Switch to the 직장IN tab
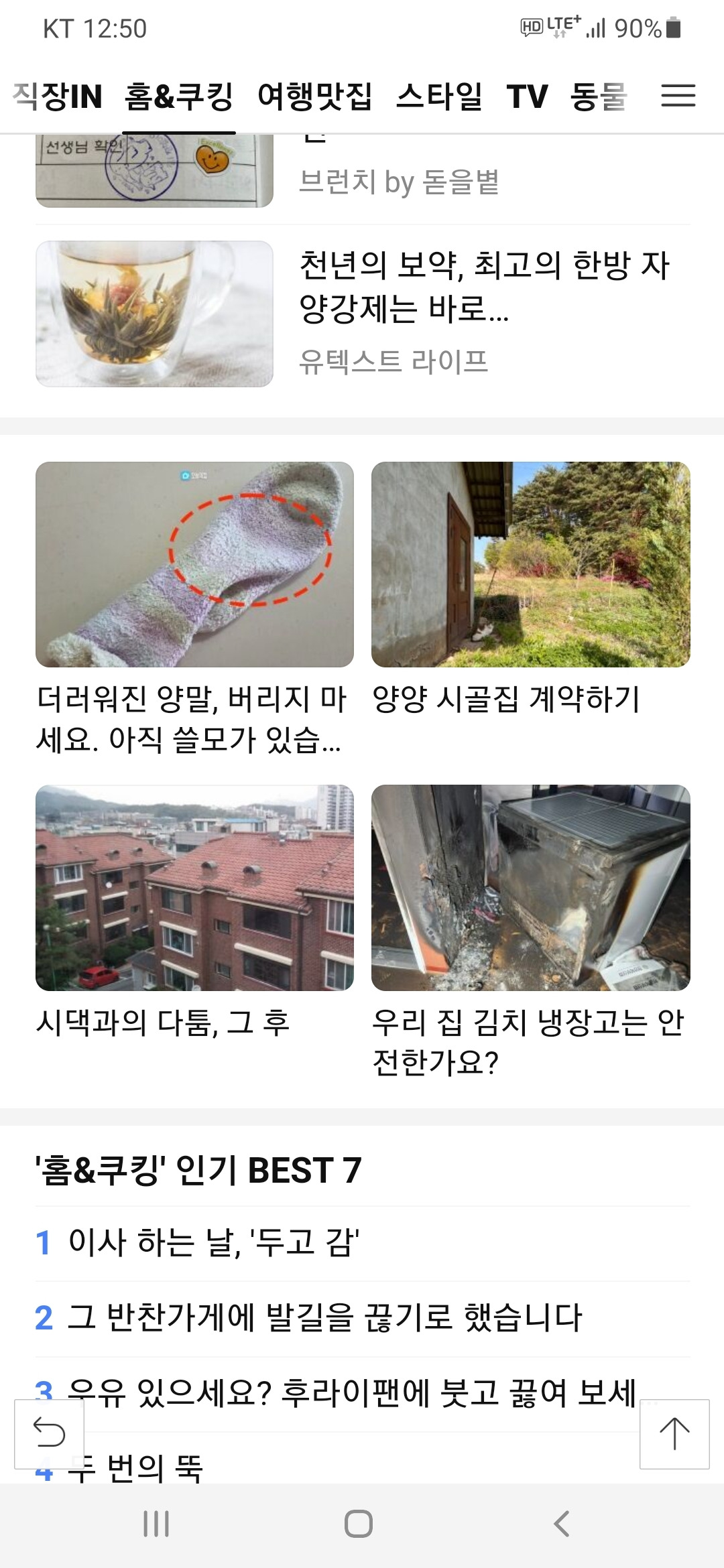The width and height of the screenshot is (724, 1568). pos(57,96)
